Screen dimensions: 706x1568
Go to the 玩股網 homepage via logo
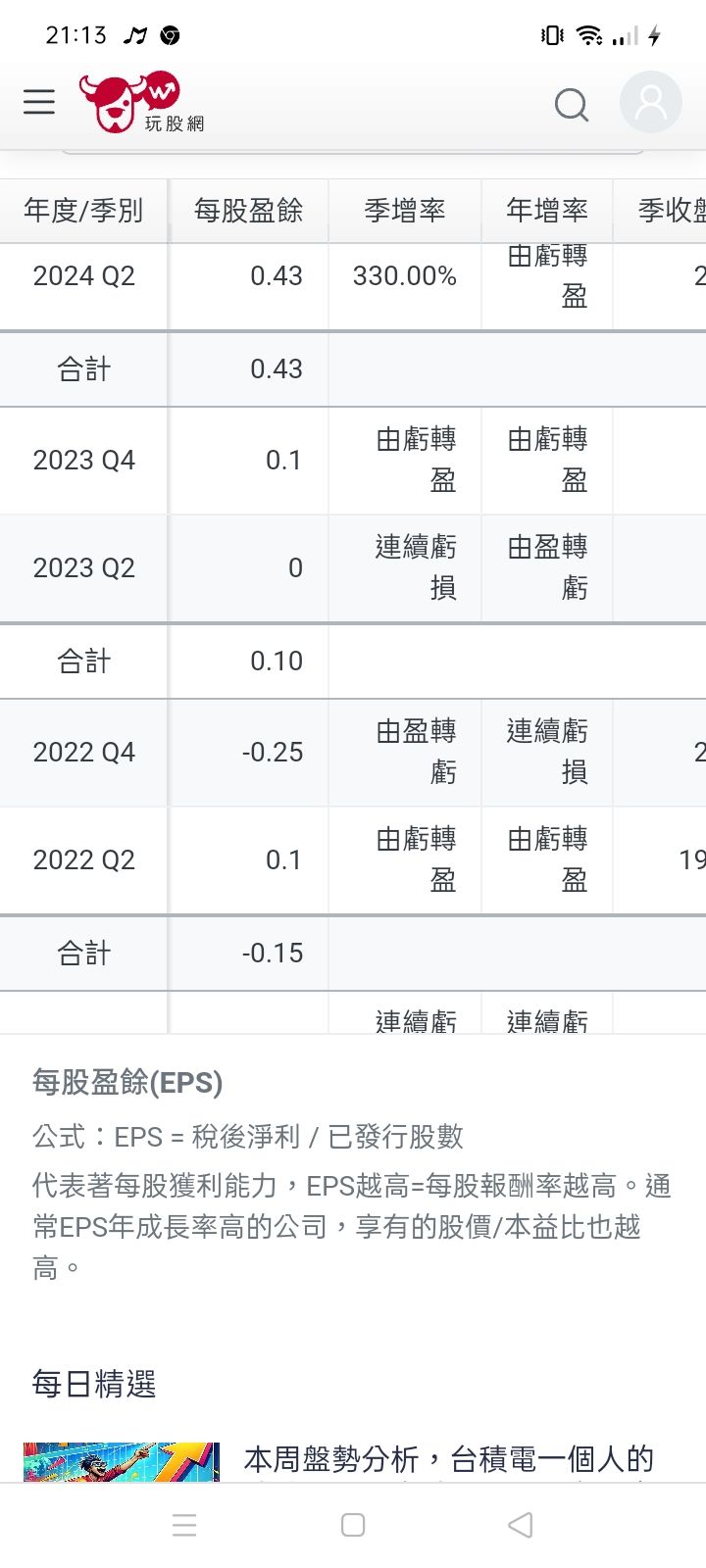143,102
